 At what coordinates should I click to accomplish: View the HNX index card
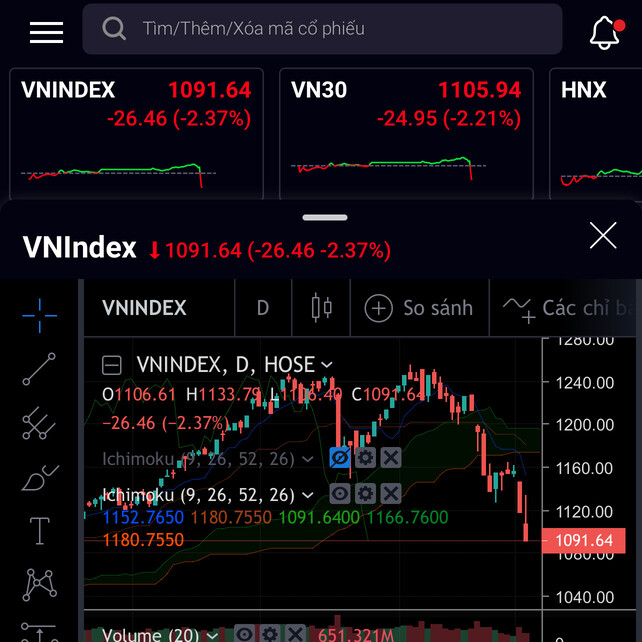[x=596, y=133]
